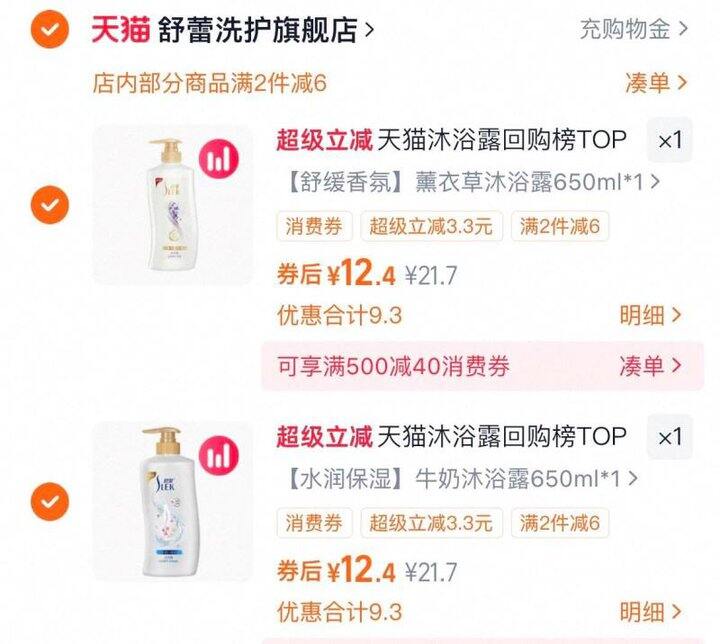View 明细 discount details for 薰衣草沐浴露
Screen dimensions: 720x644
coord(650,316)
